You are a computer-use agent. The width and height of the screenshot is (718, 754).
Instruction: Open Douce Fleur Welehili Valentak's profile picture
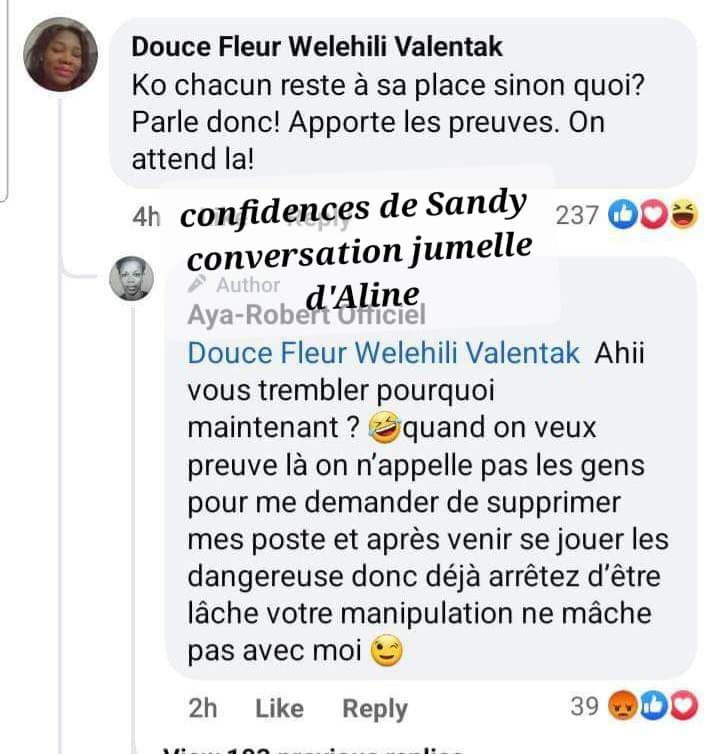(60, 56)
